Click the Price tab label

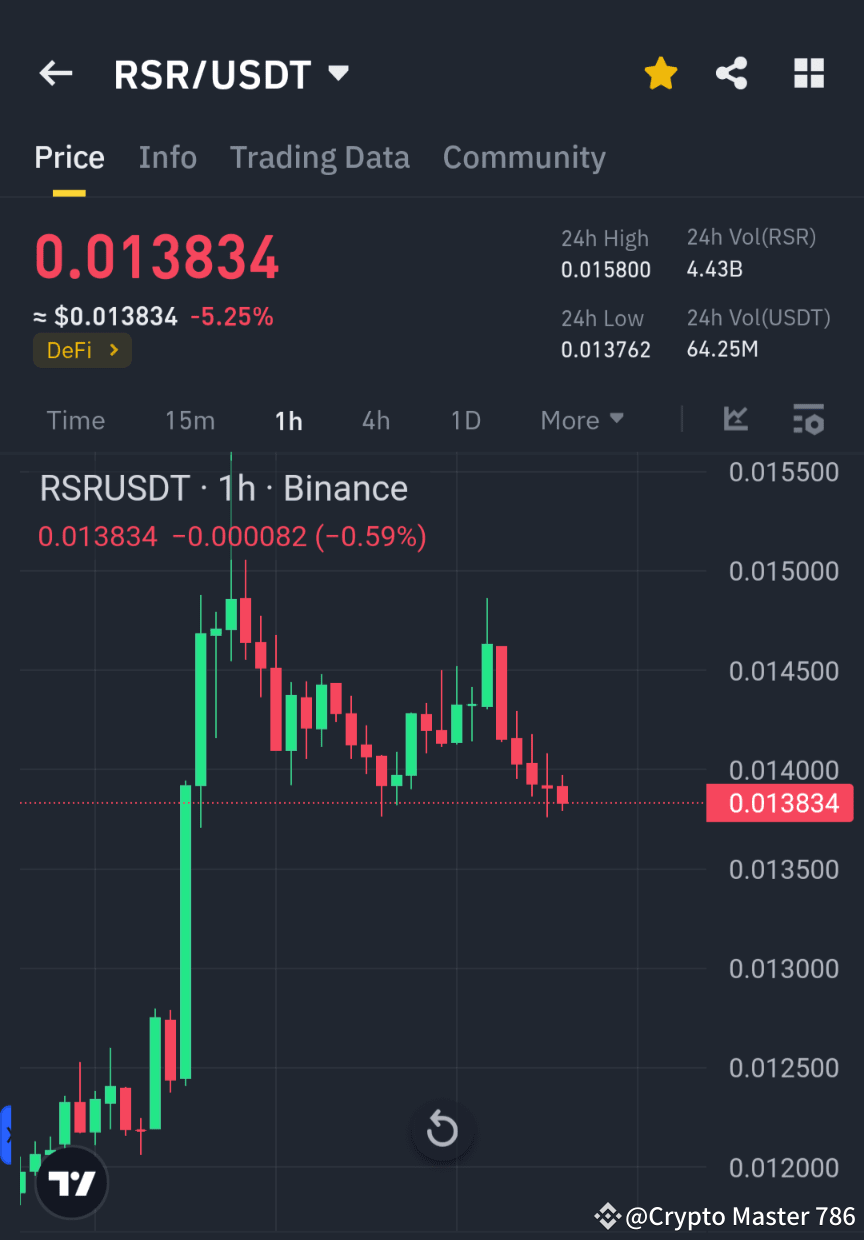coord(69,157)
